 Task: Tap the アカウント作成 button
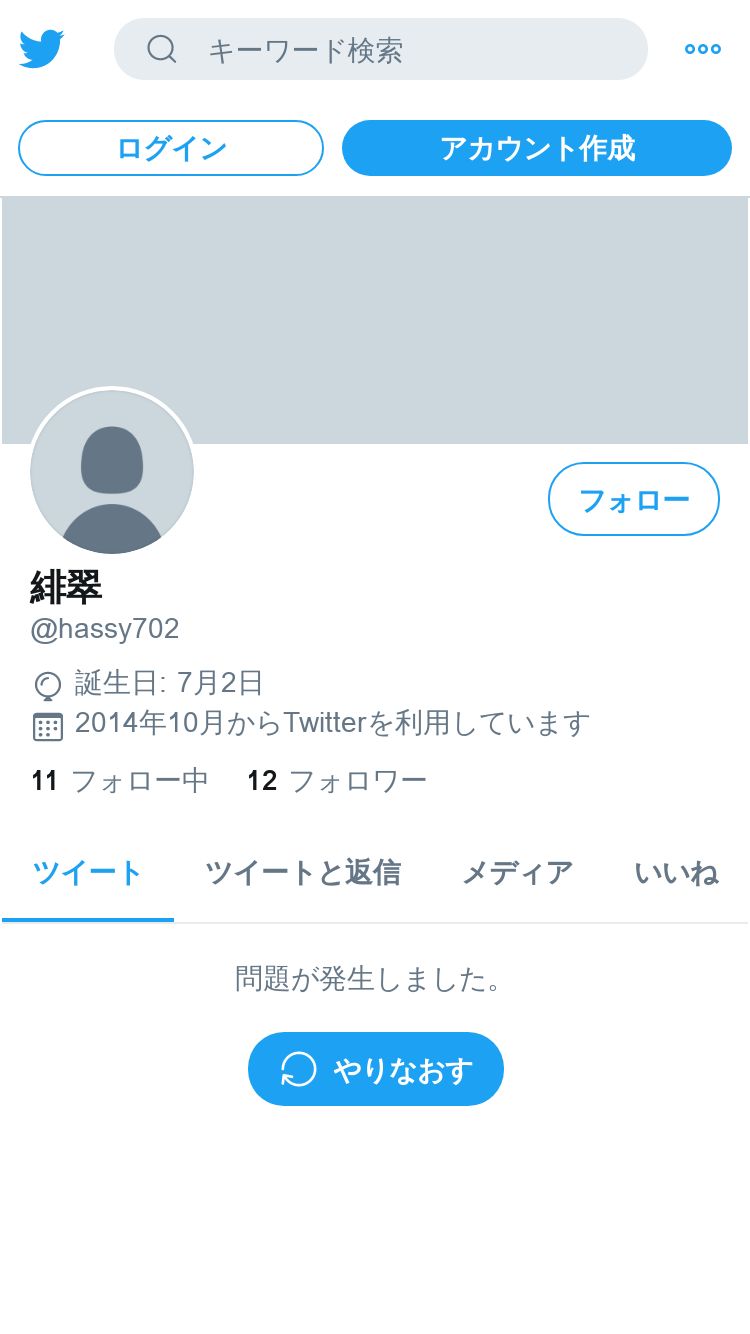click(537, 148)
